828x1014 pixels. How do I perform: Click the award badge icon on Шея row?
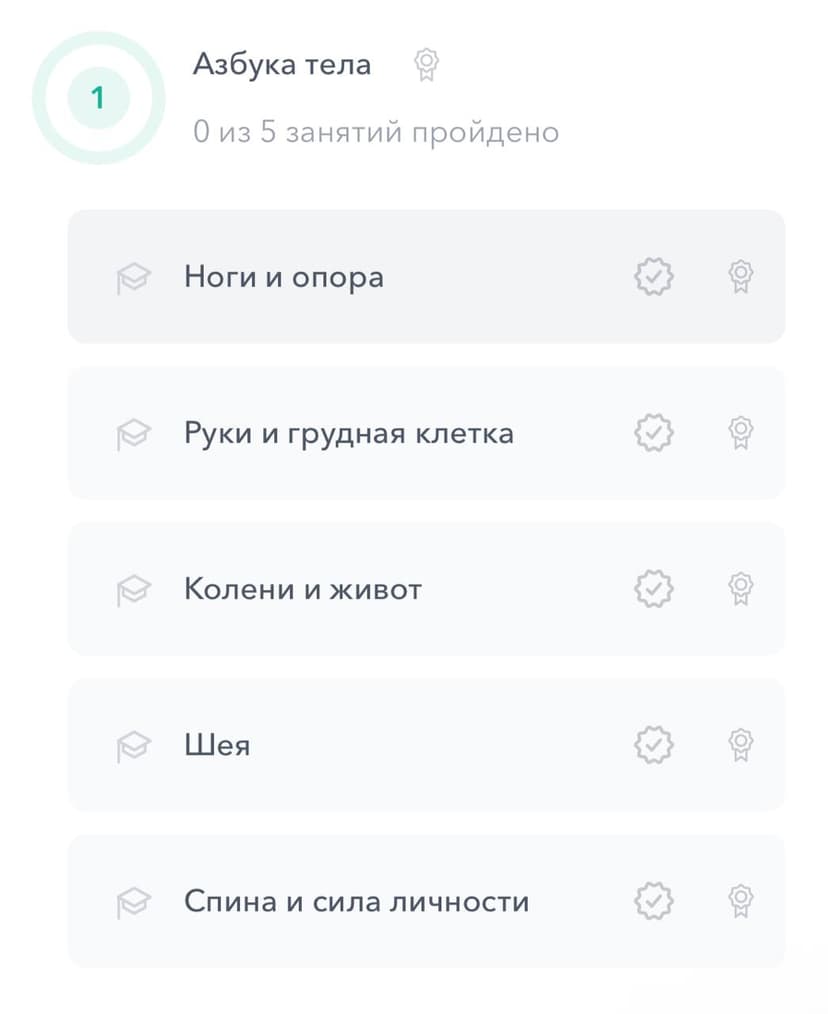pos(740,745)
